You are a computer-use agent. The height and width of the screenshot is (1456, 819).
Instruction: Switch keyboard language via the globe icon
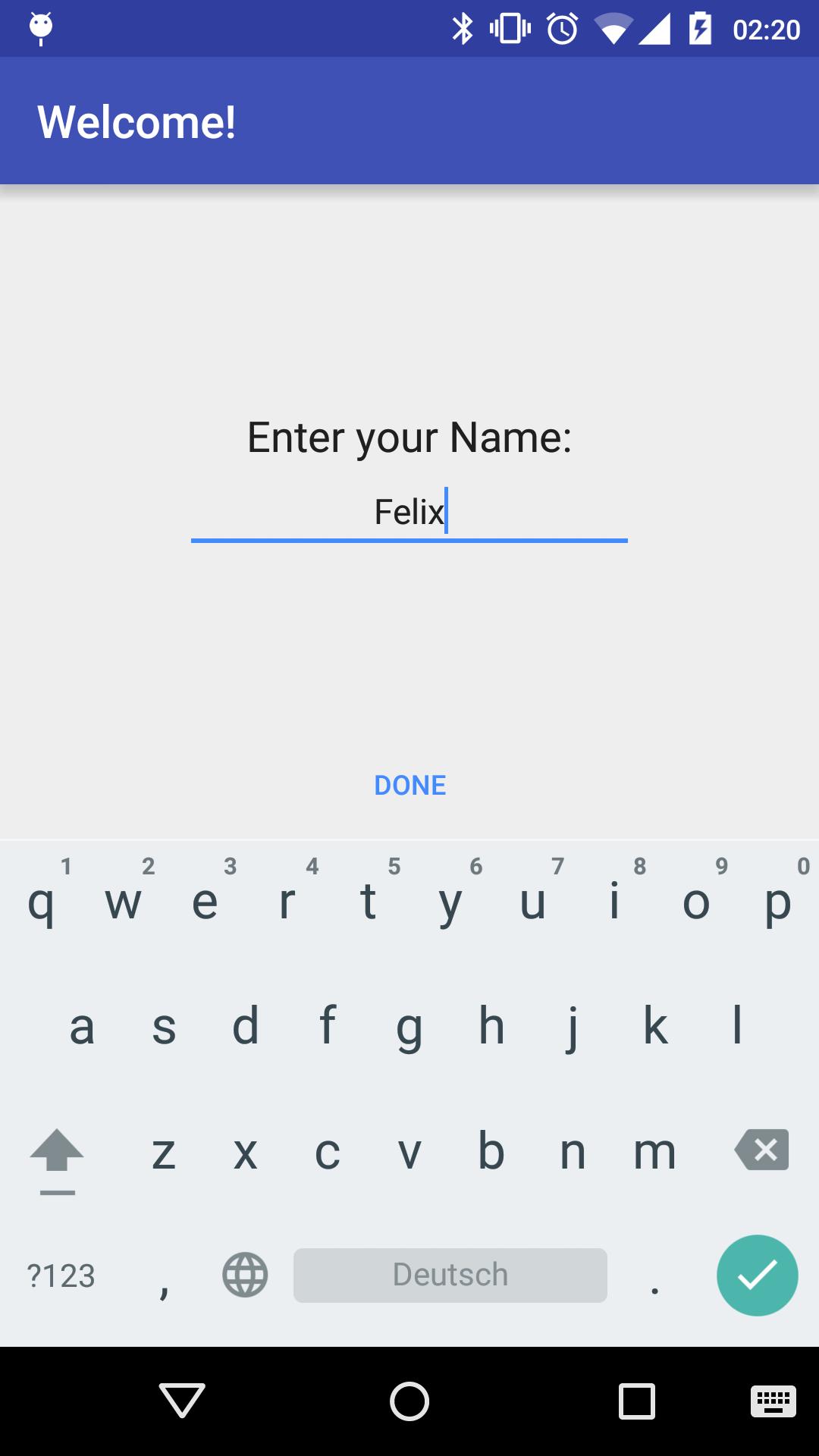click(245, 1276)
